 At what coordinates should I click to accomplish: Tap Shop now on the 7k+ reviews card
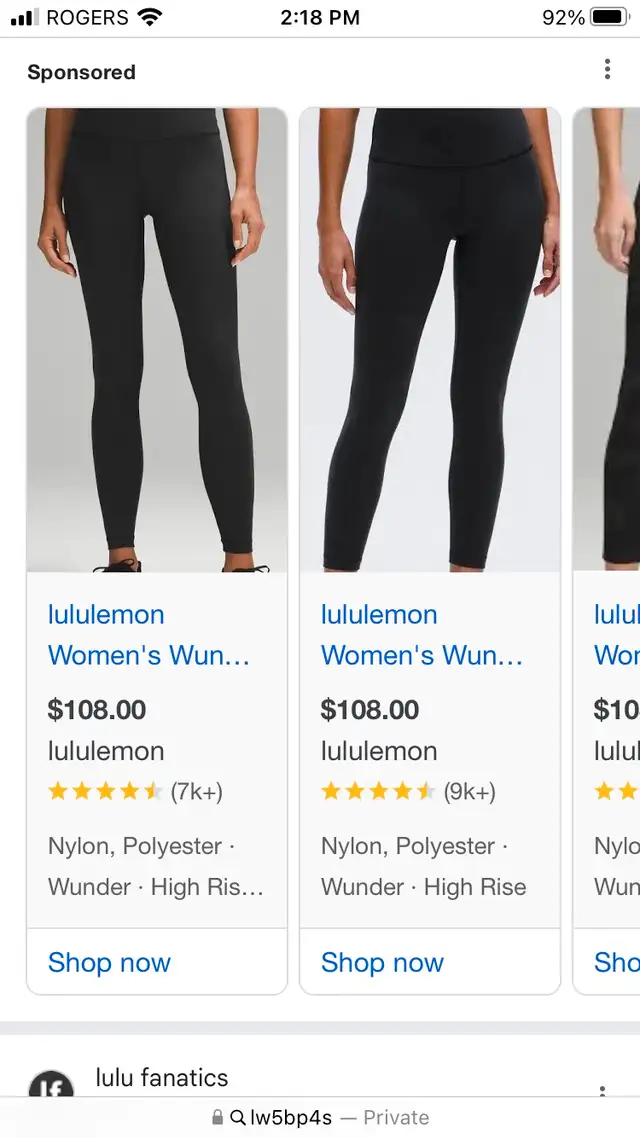110,962
